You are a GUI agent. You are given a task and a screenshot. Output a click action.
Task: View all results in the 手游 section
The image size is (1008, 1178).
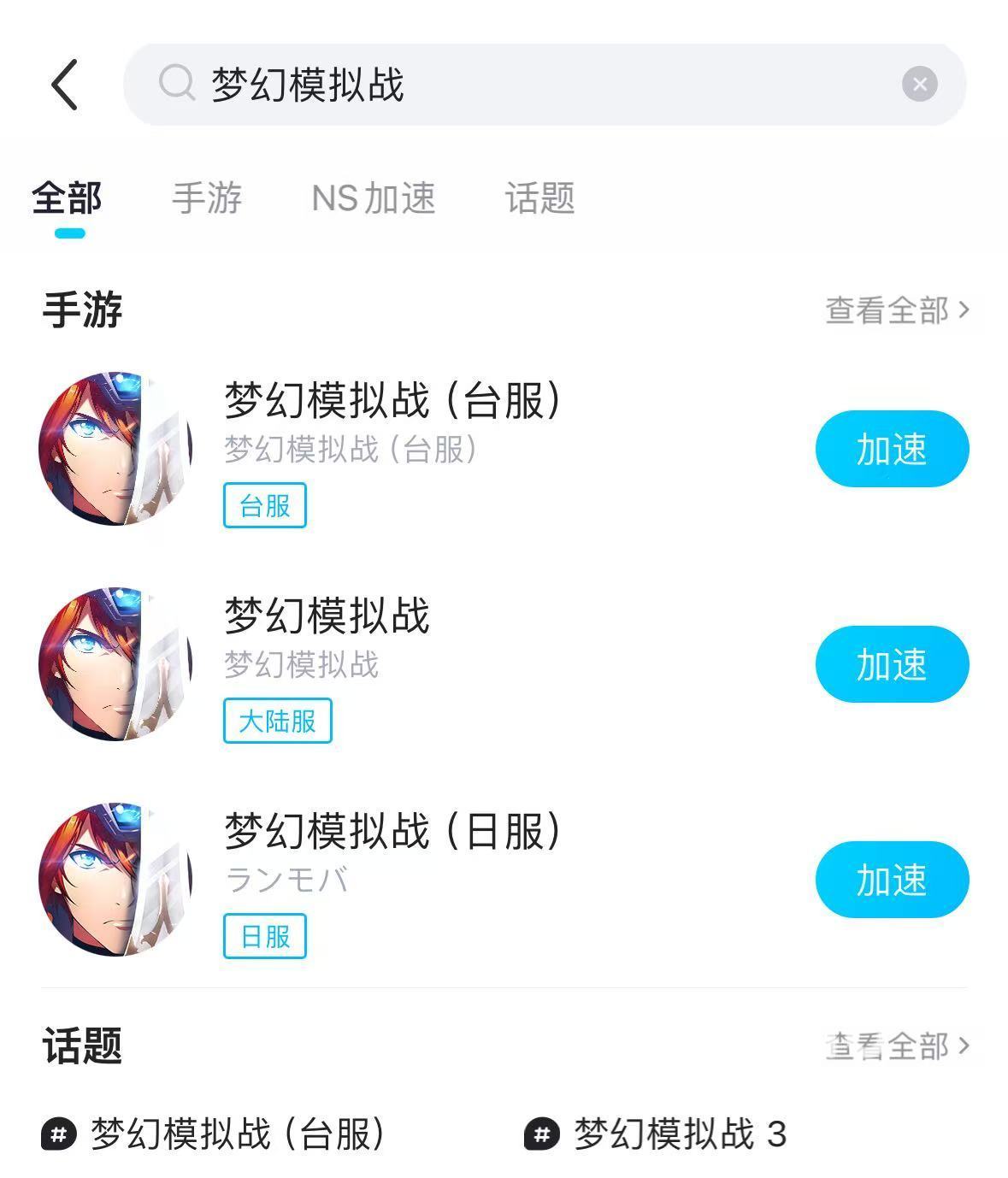coord(897,310)
